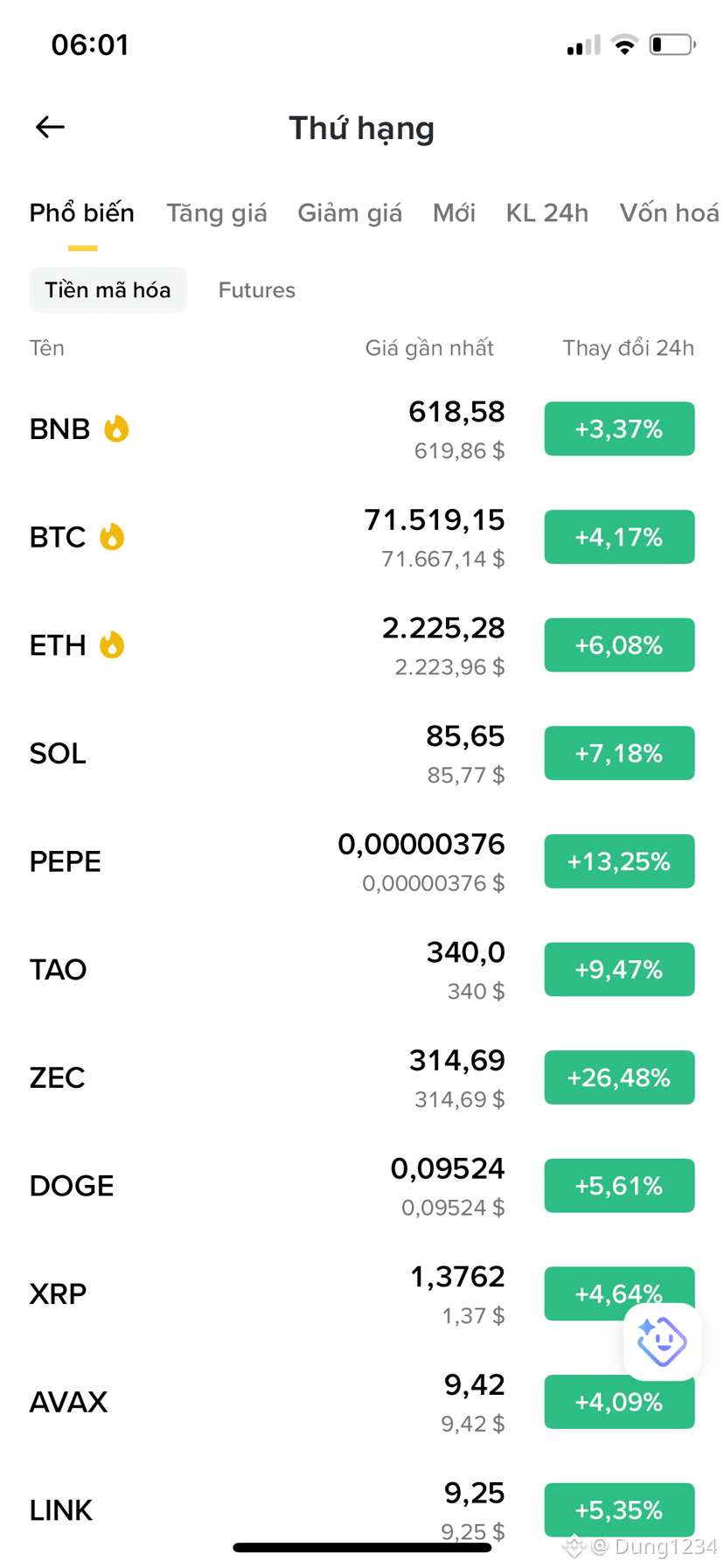Open the BTC coin row
This screenshot has height=1568, width=724.
(362, 537)
